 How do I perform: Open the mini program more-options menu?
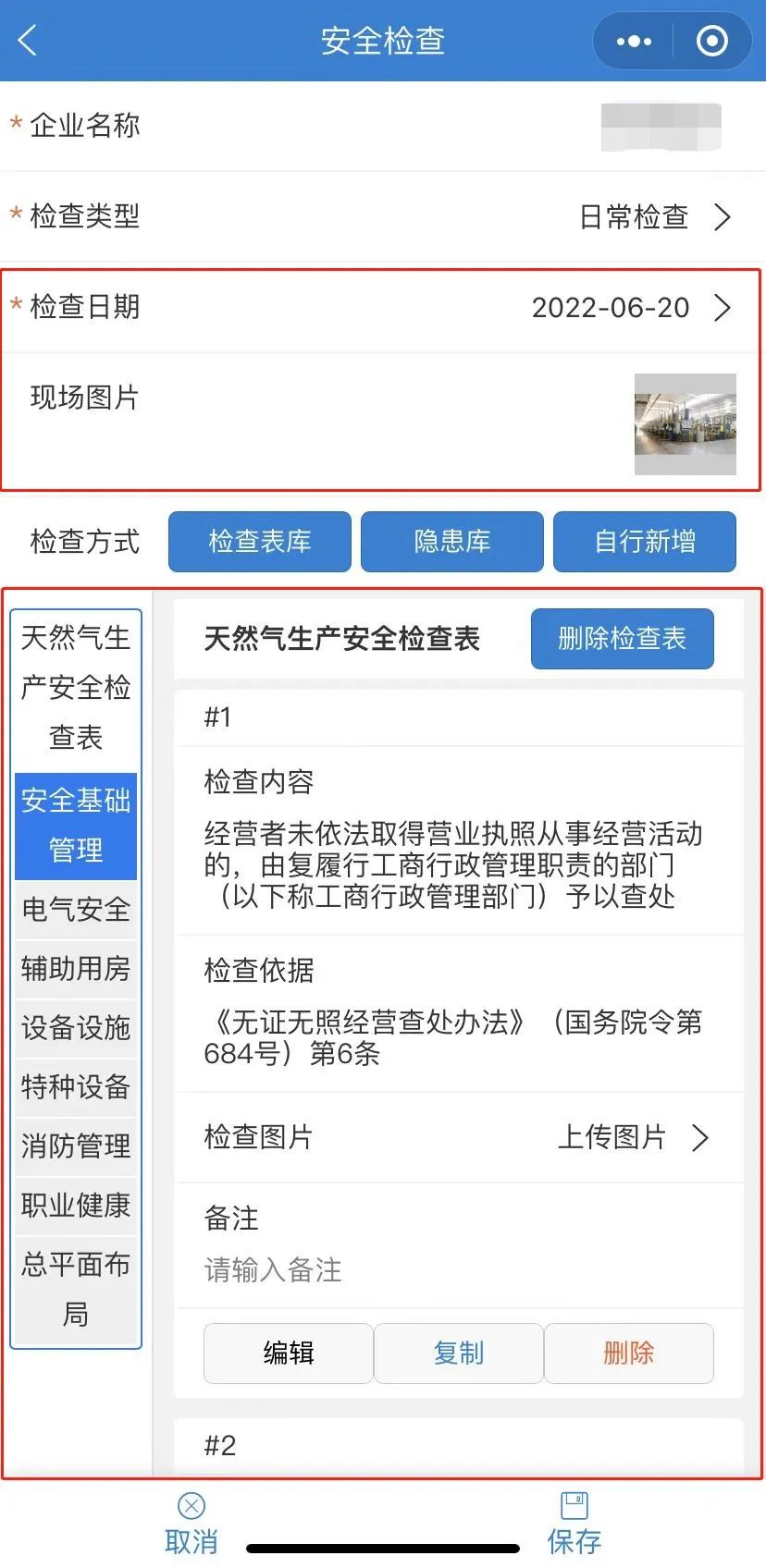(x=634, y=41)
